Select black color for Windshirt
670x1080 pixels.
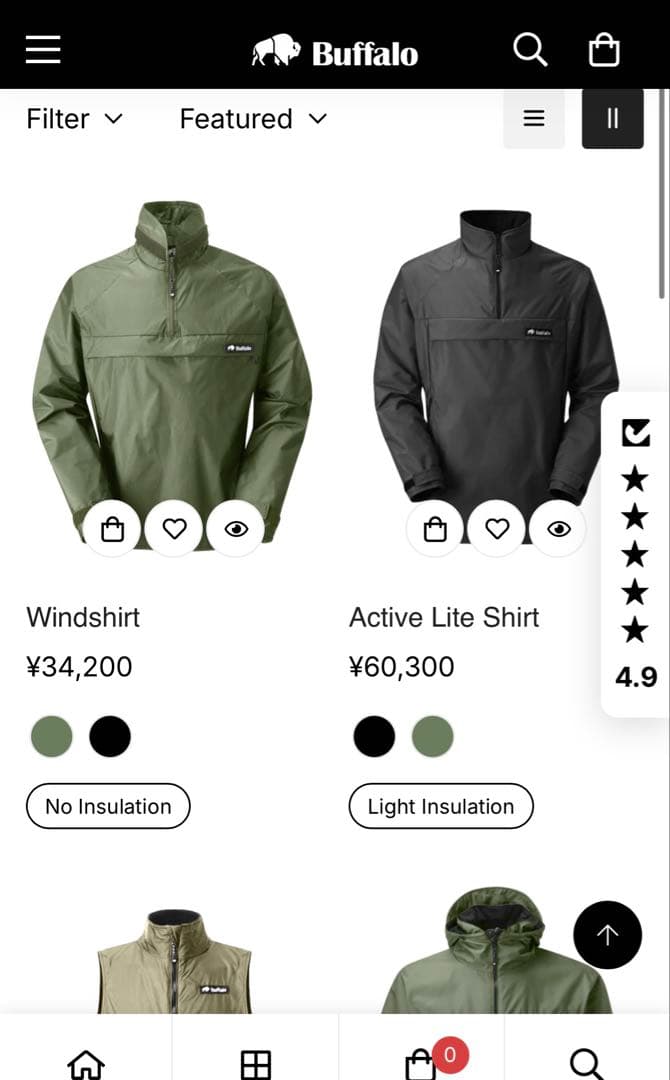pyautogui.click(x=110, y=737)
